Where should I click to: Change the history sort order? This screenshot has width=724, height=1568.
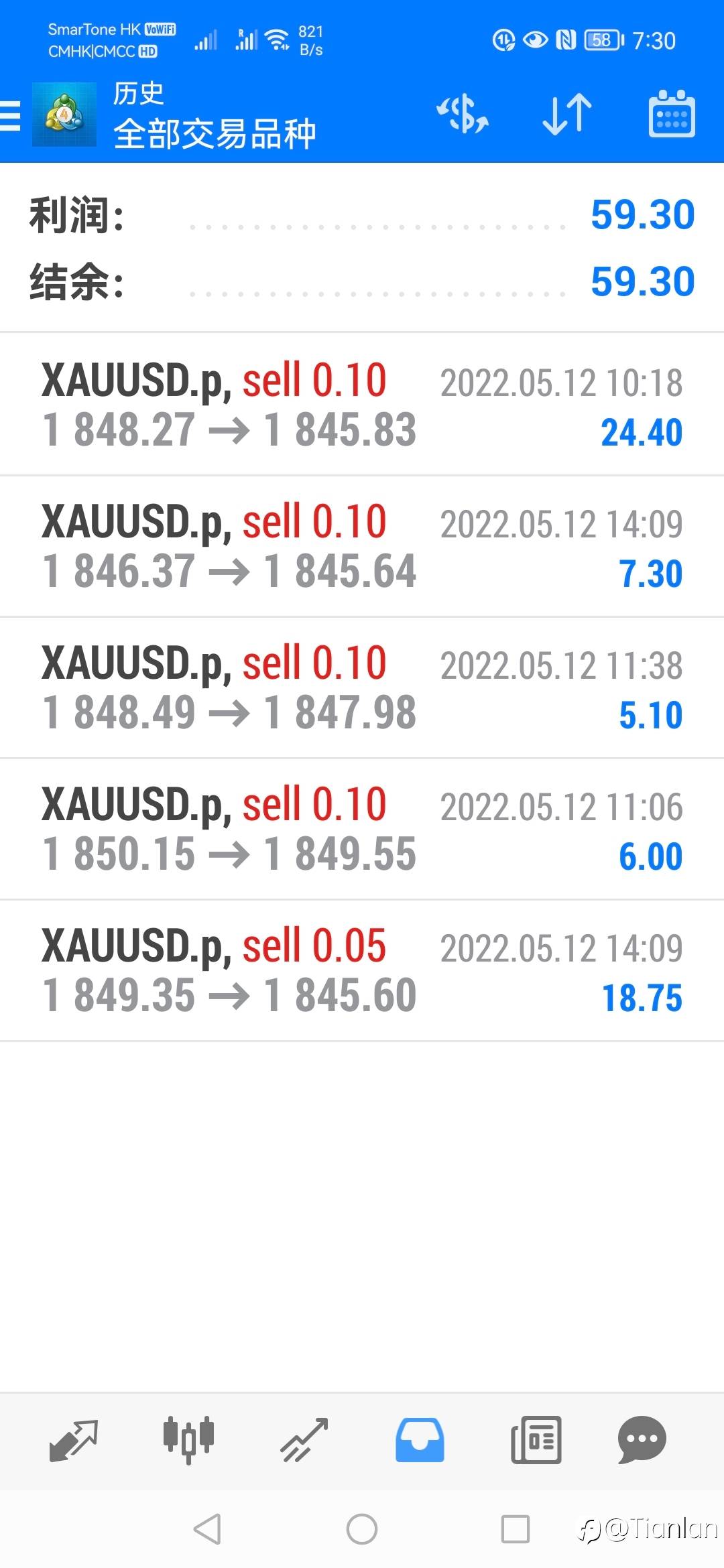tap(567, 114)
